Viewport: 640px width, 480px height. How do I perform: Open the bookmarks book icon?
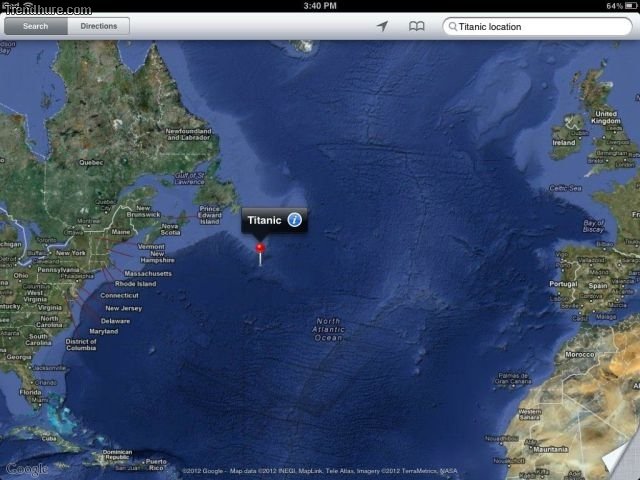[416, 26]
